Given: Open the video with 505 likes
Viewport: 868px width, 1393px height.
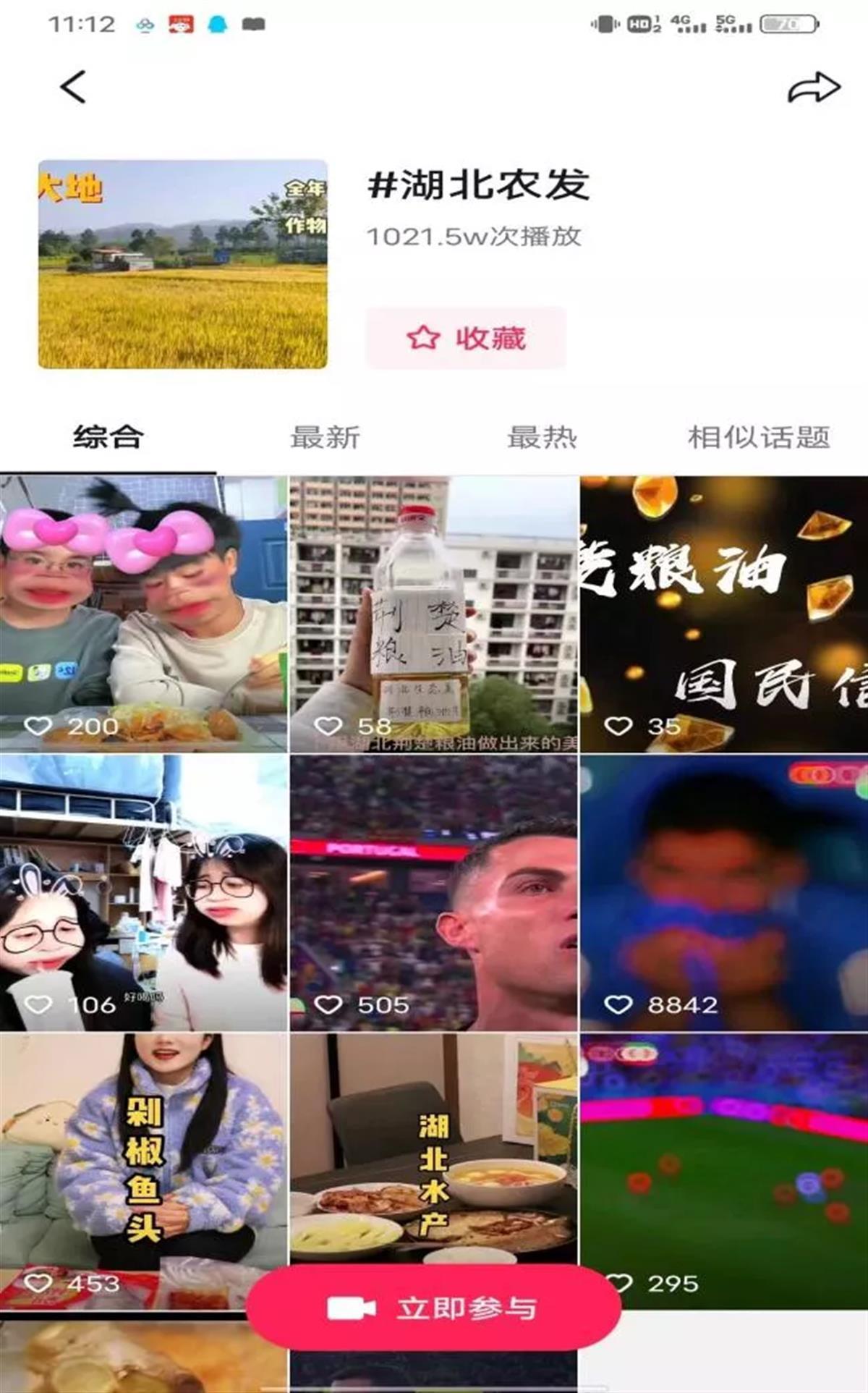Looking at the screenshot, I should click(433, 893).
